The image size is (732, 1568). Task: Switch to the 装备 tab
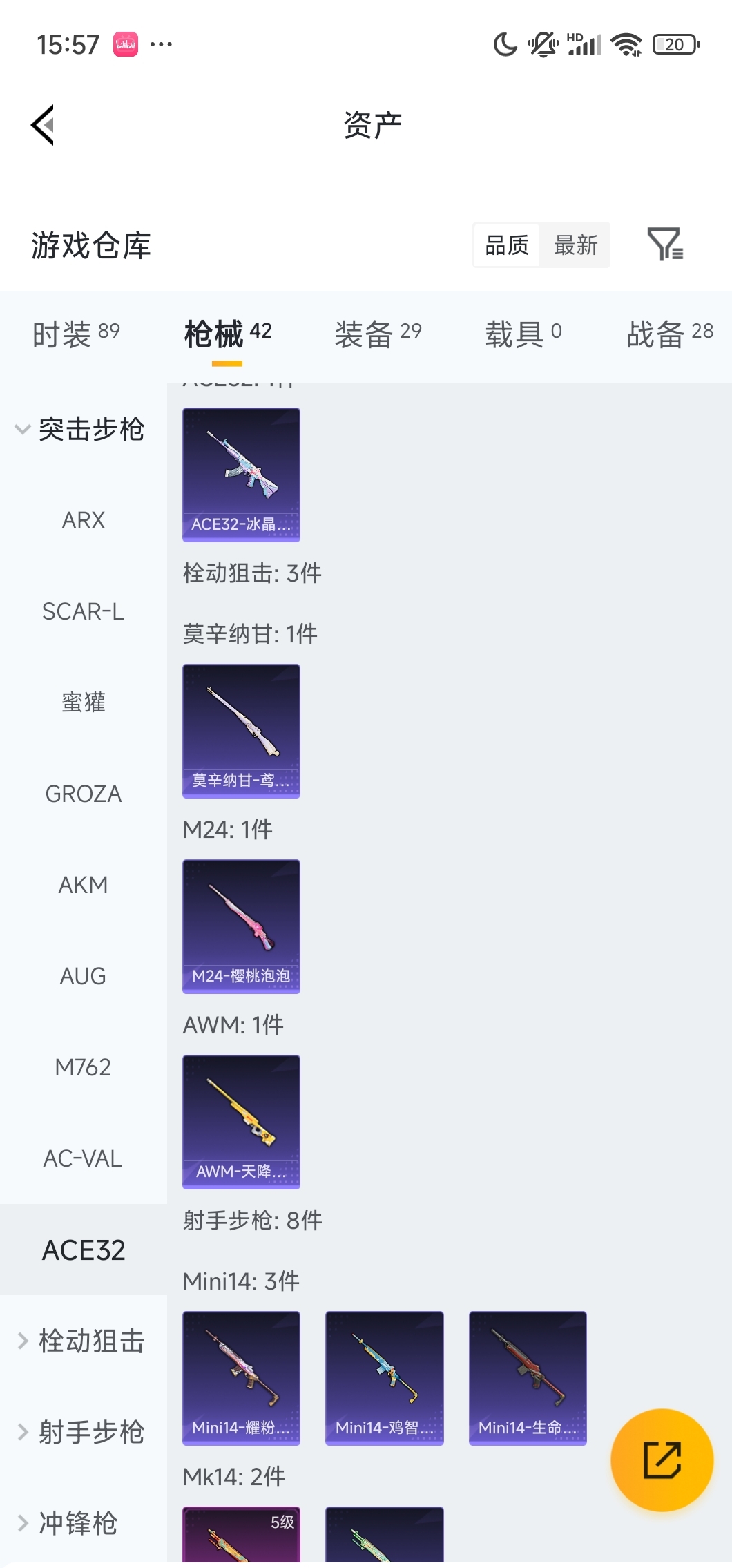click(378, 334)
